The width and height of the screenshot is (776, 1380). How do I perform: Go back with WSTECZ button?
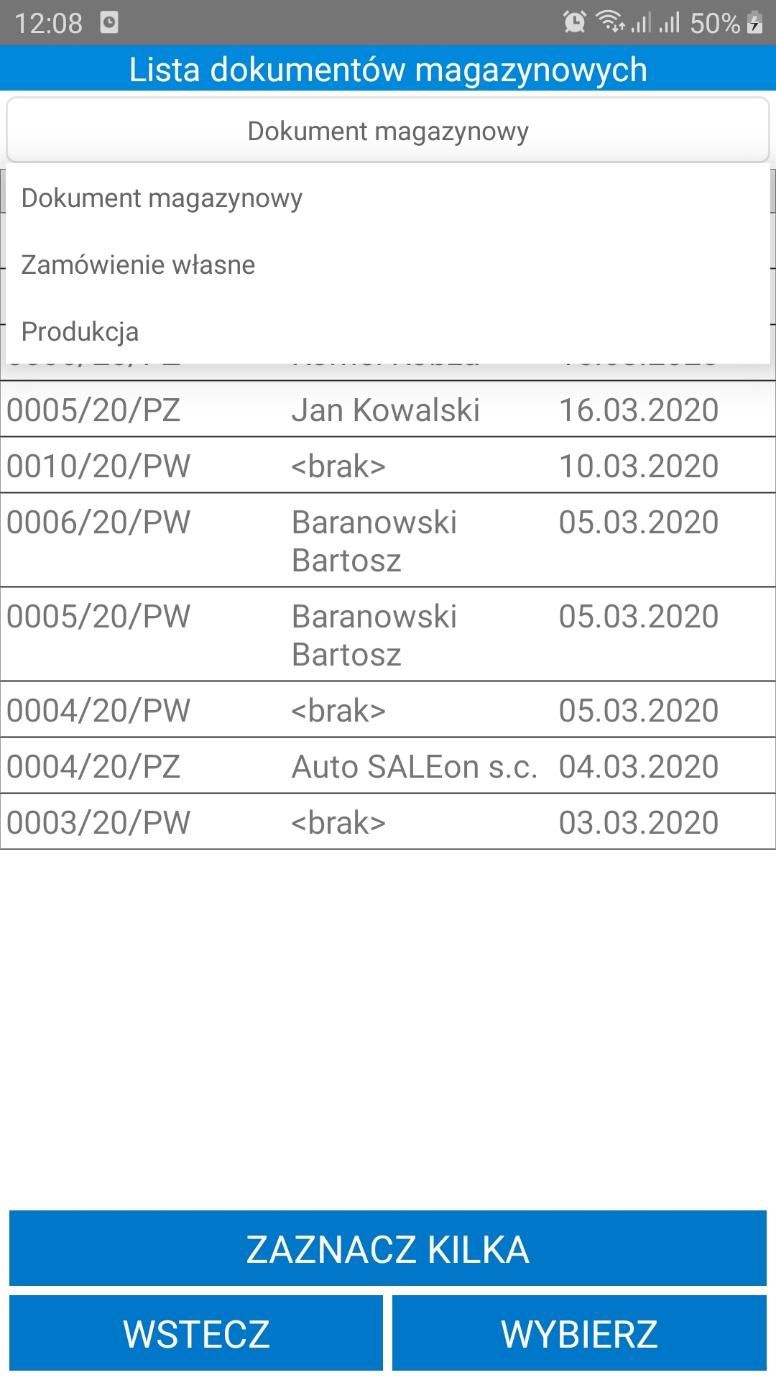tap(196, 1333)
